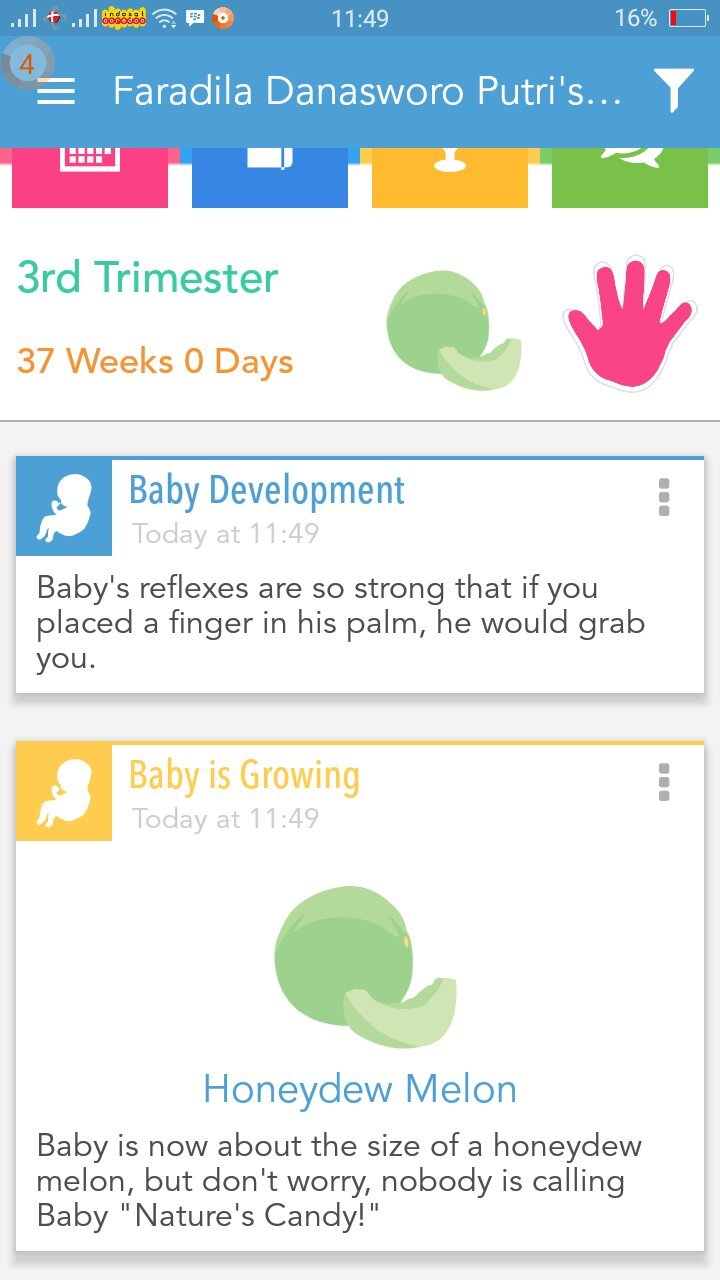Open the hamburger drawer menu
The width and height of the screenshot is (720, 1280).
(56, 92)
